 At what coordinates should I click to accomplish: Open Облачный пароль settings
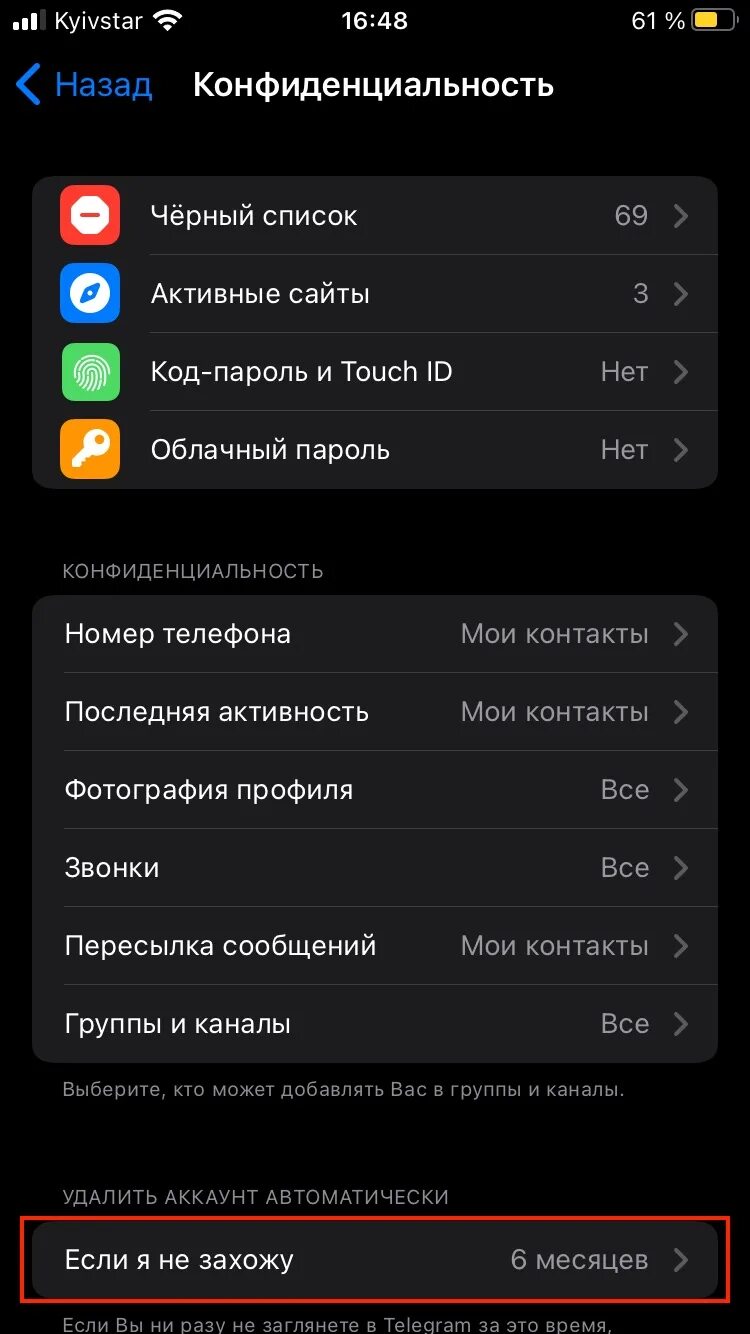coord(375,450)
